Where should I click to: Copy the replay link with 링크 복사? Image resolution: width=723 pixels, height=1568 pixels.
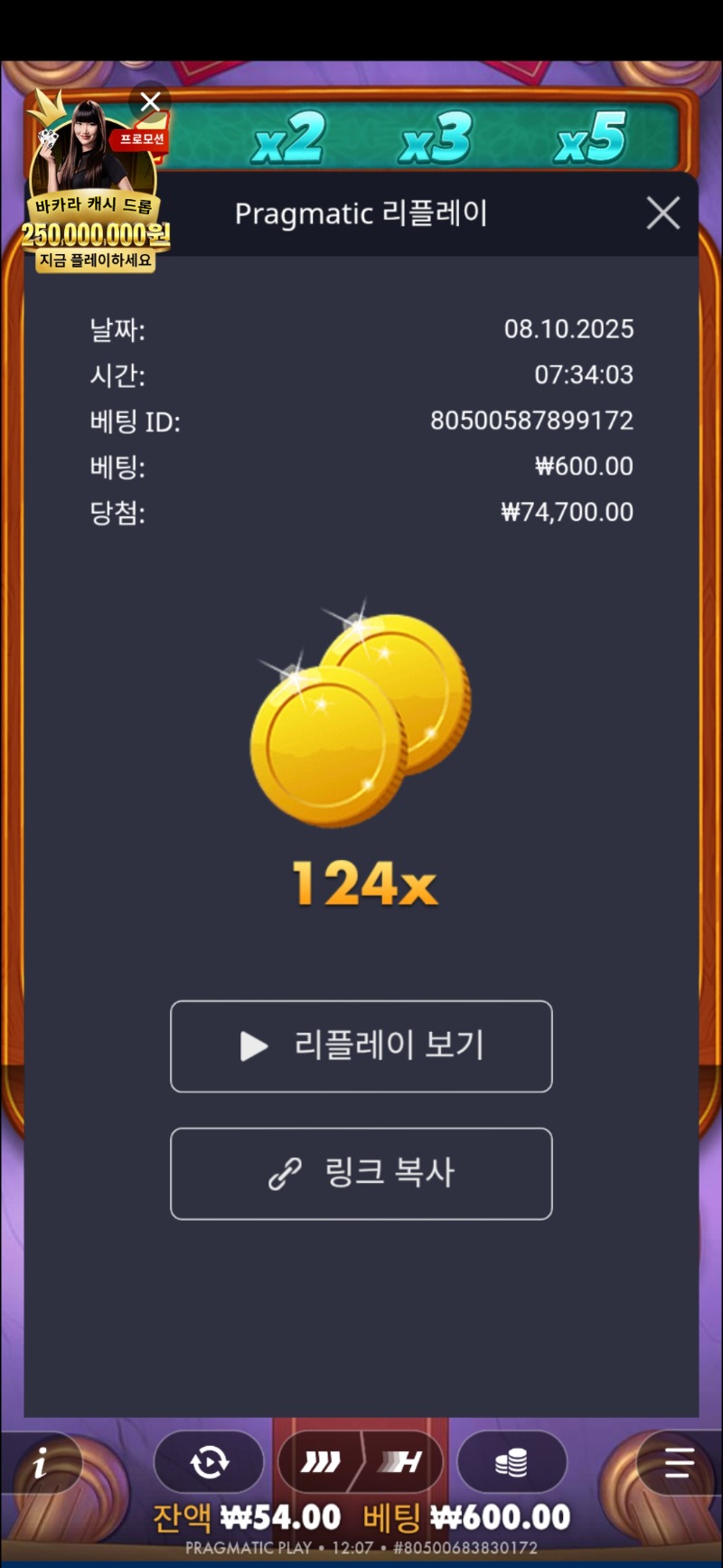point(361,1174)
